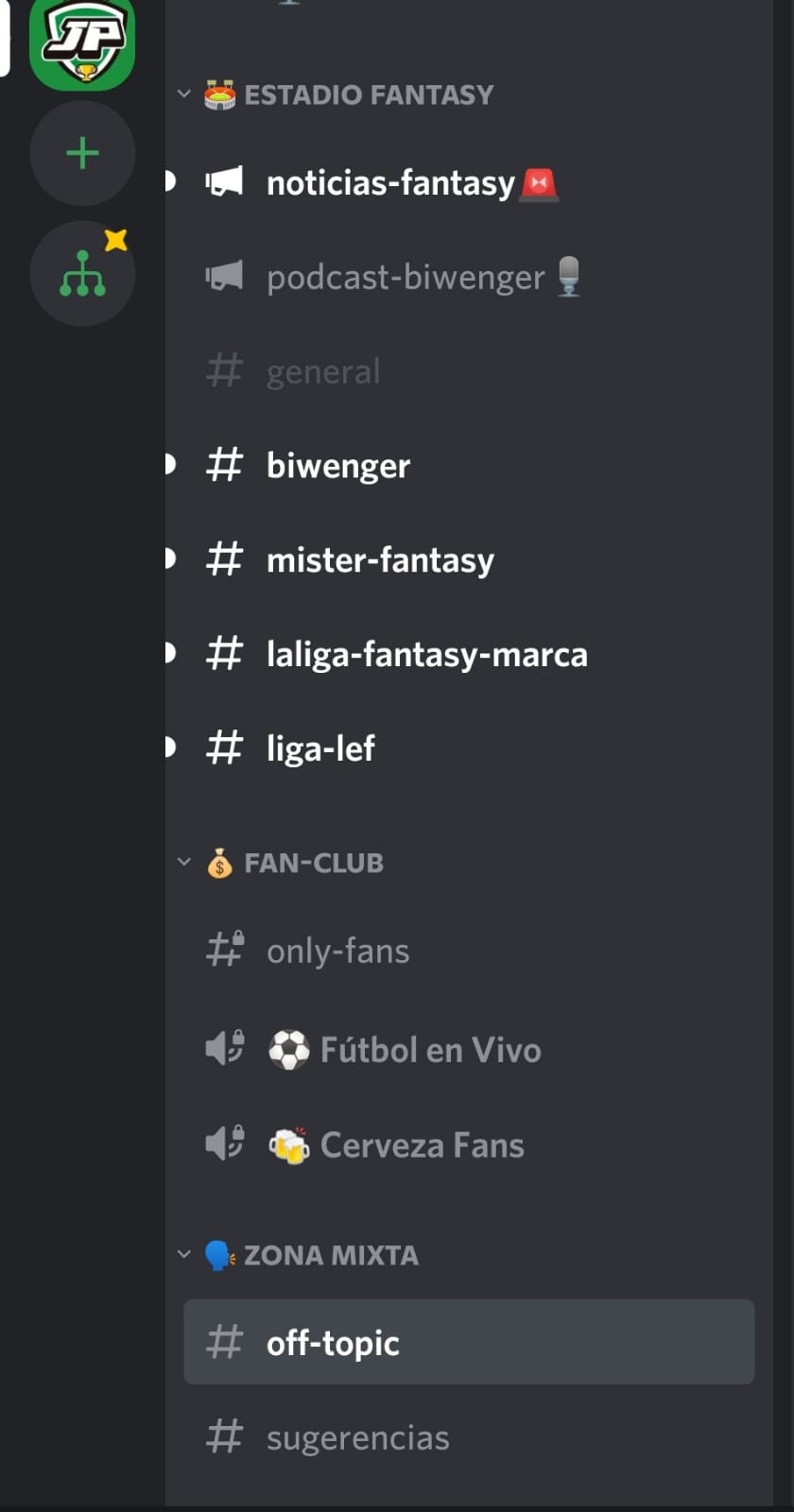Open the laliga-fantasy-marca channel
This screenshot has width=794, height=1512.
pos(469,654)
